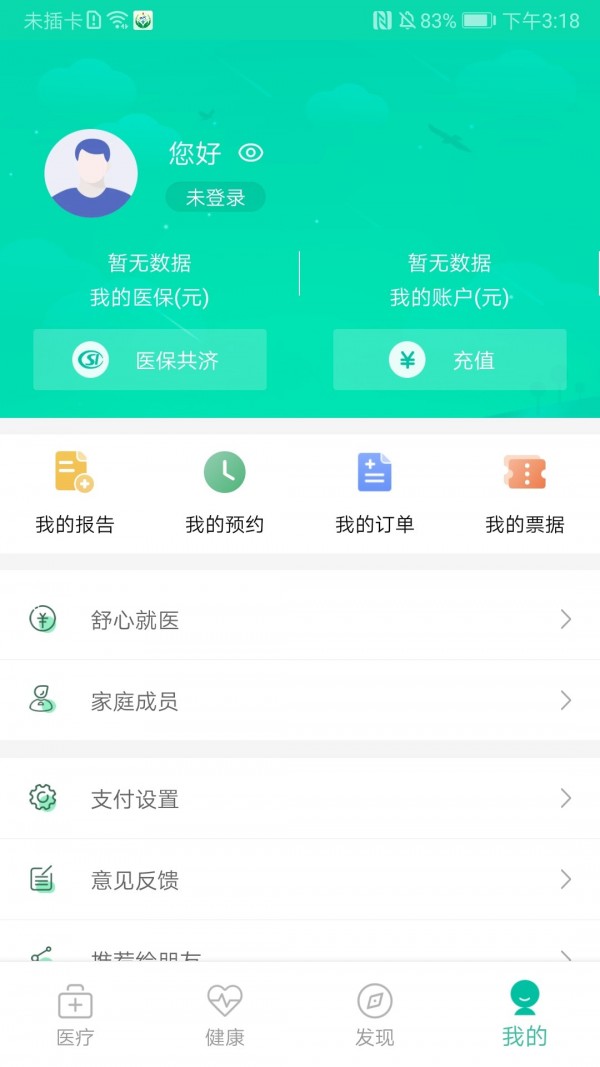Open 意见反馈 feedback

pos(300,880)
